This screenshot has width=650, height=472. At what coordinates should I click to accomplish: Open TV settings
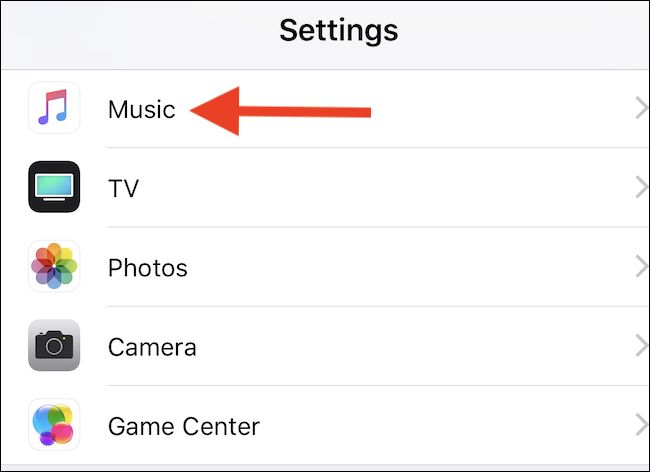123,188
